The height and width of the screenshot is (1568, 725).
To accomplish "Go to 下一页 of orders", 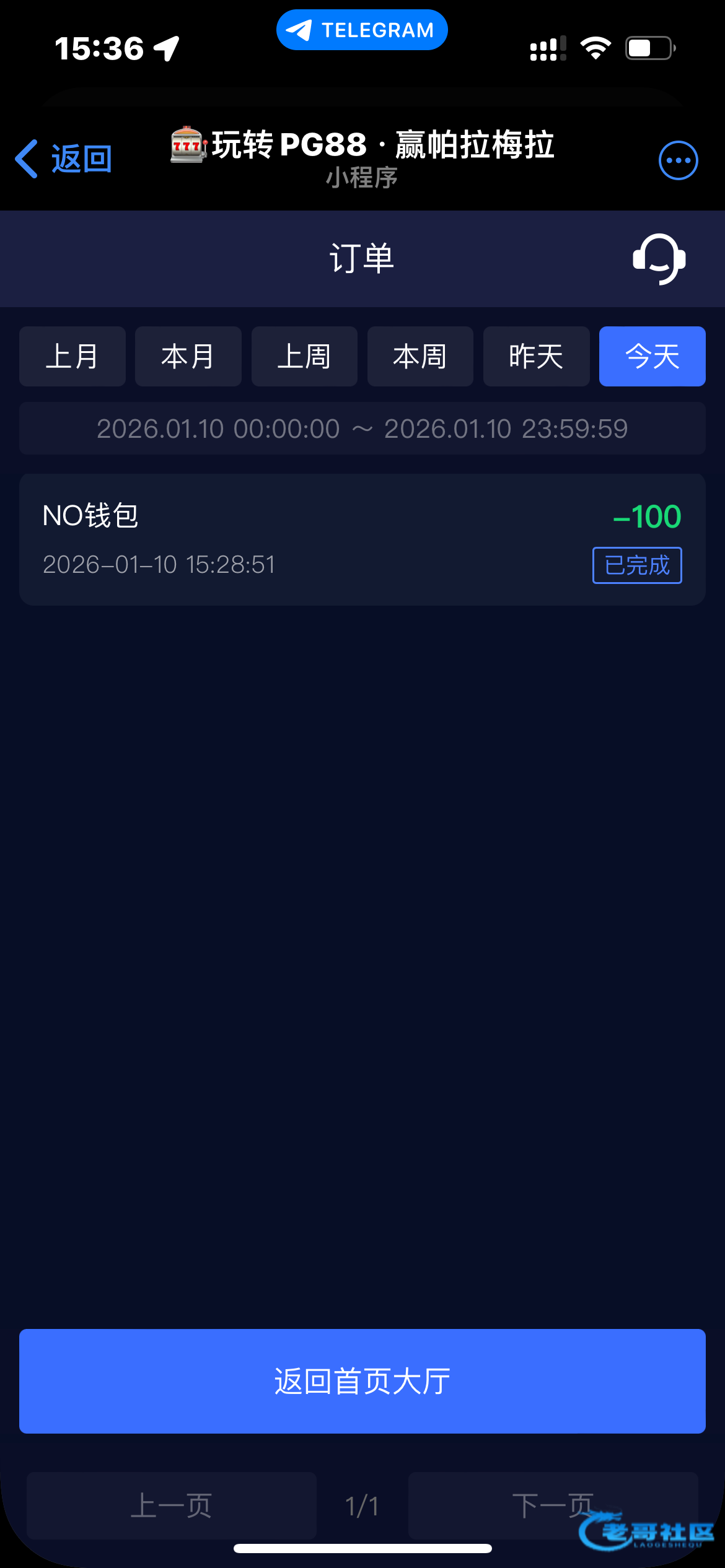I will click(x=553, y=1505).
